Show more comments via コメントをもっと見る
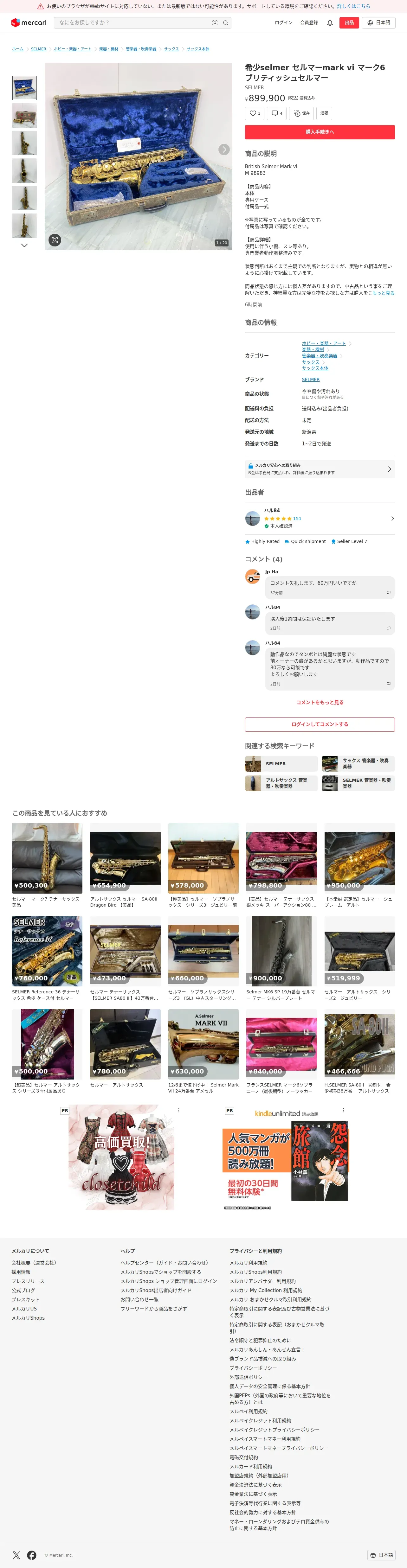Image resolution: width=407 pixels, height=1568 pixels. [x=320, y=703]
